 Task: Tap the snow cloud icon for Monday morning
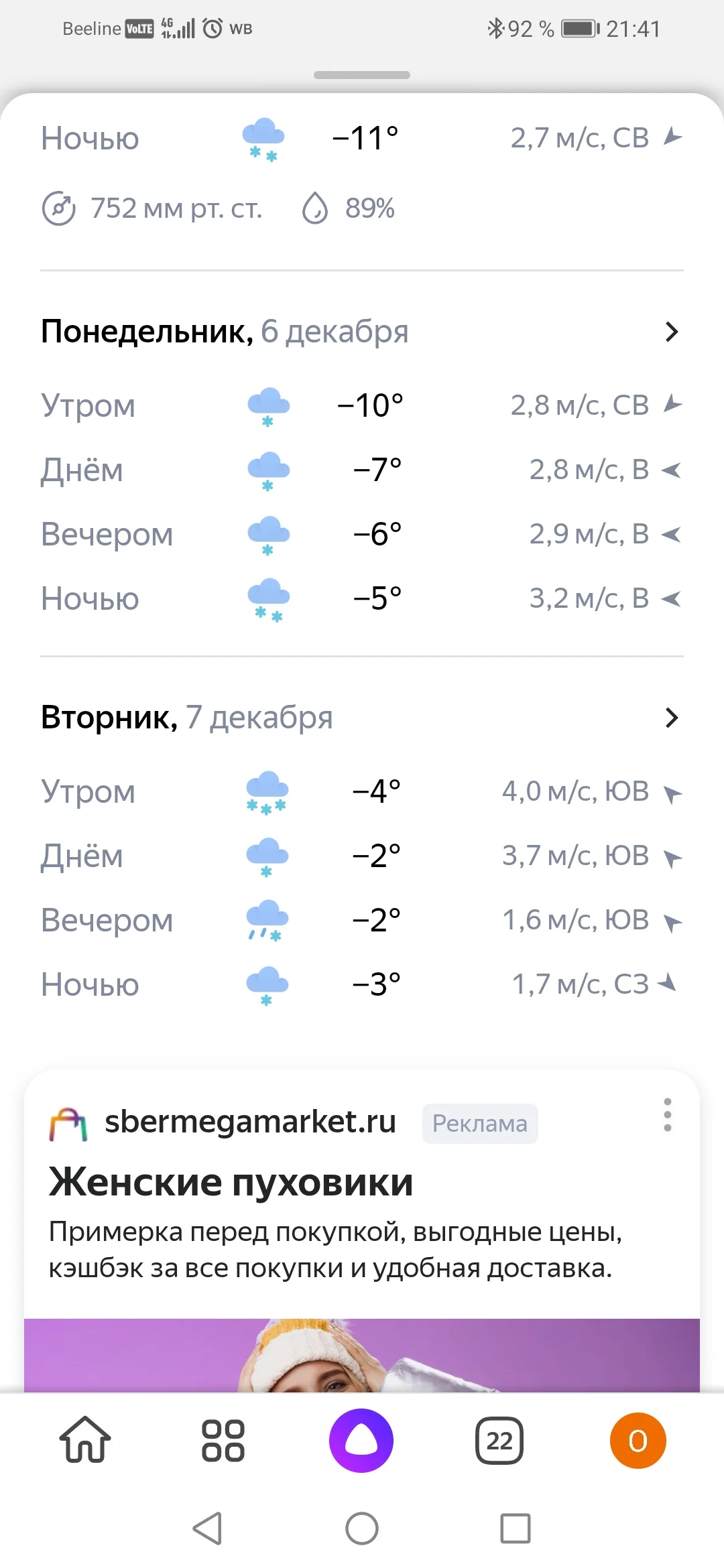[267, 405]
